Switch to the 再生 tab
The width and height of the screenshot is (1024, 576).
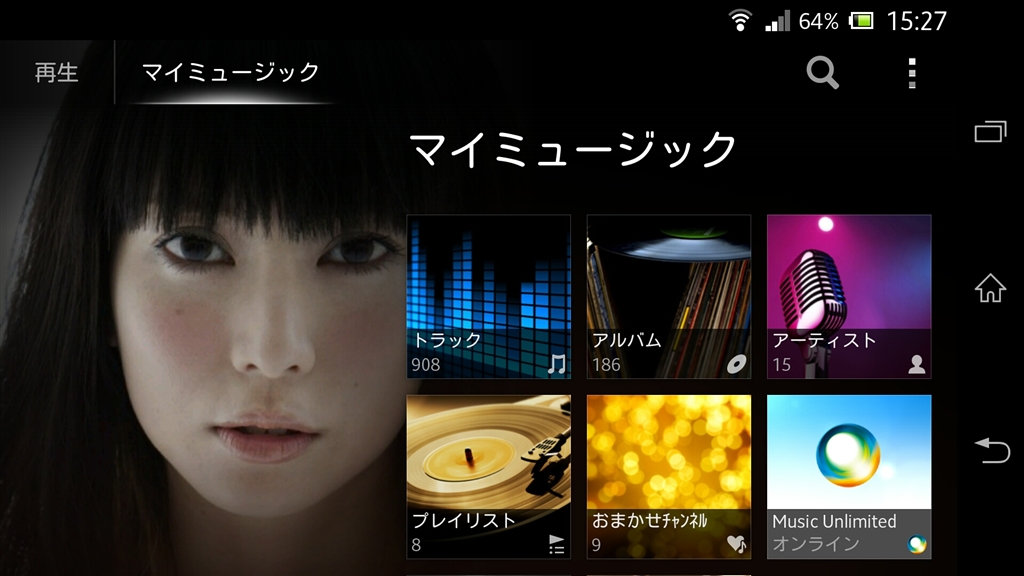click(x=56, y=73)
